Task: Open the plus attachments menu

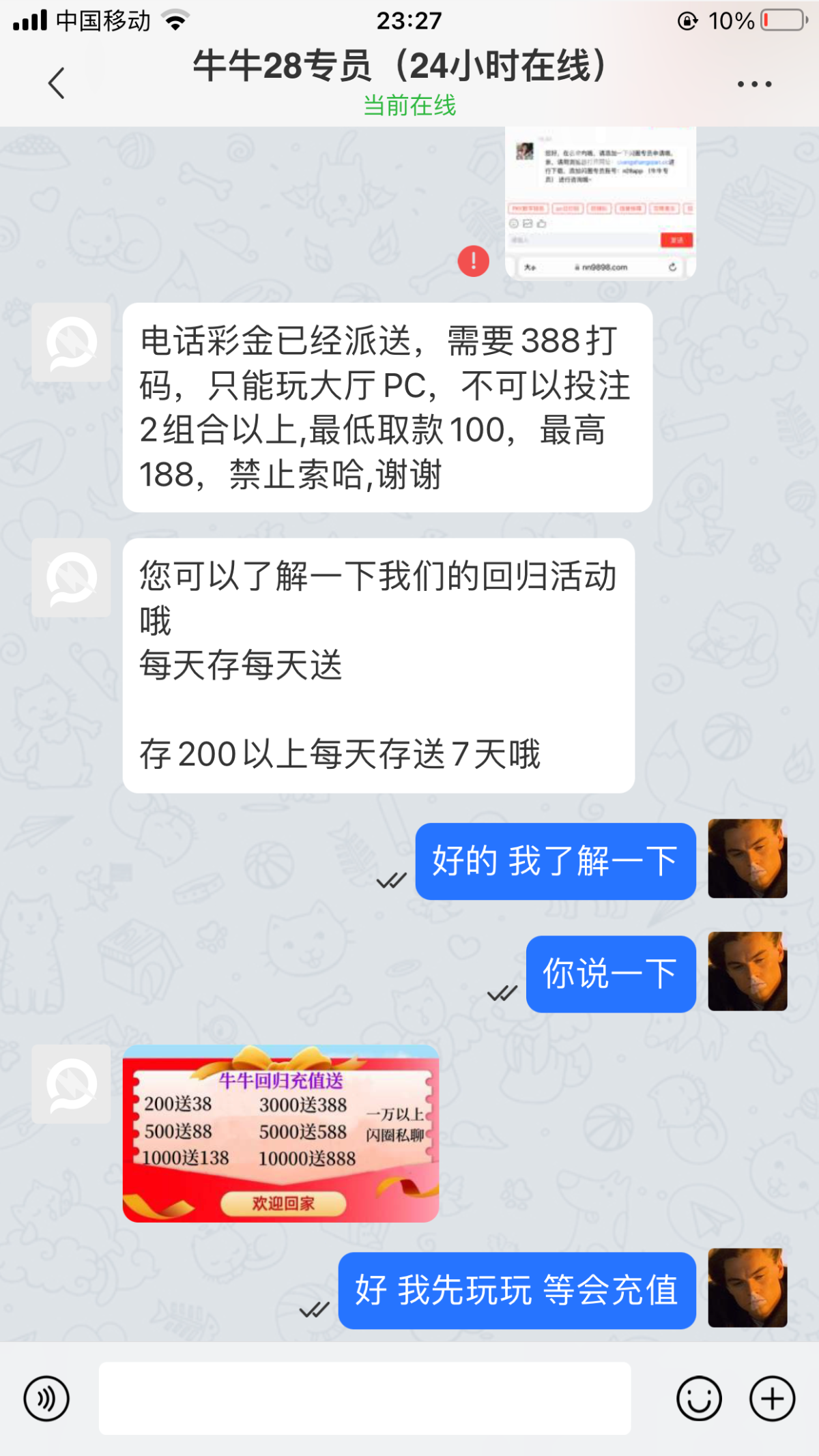Action: 772,1399
